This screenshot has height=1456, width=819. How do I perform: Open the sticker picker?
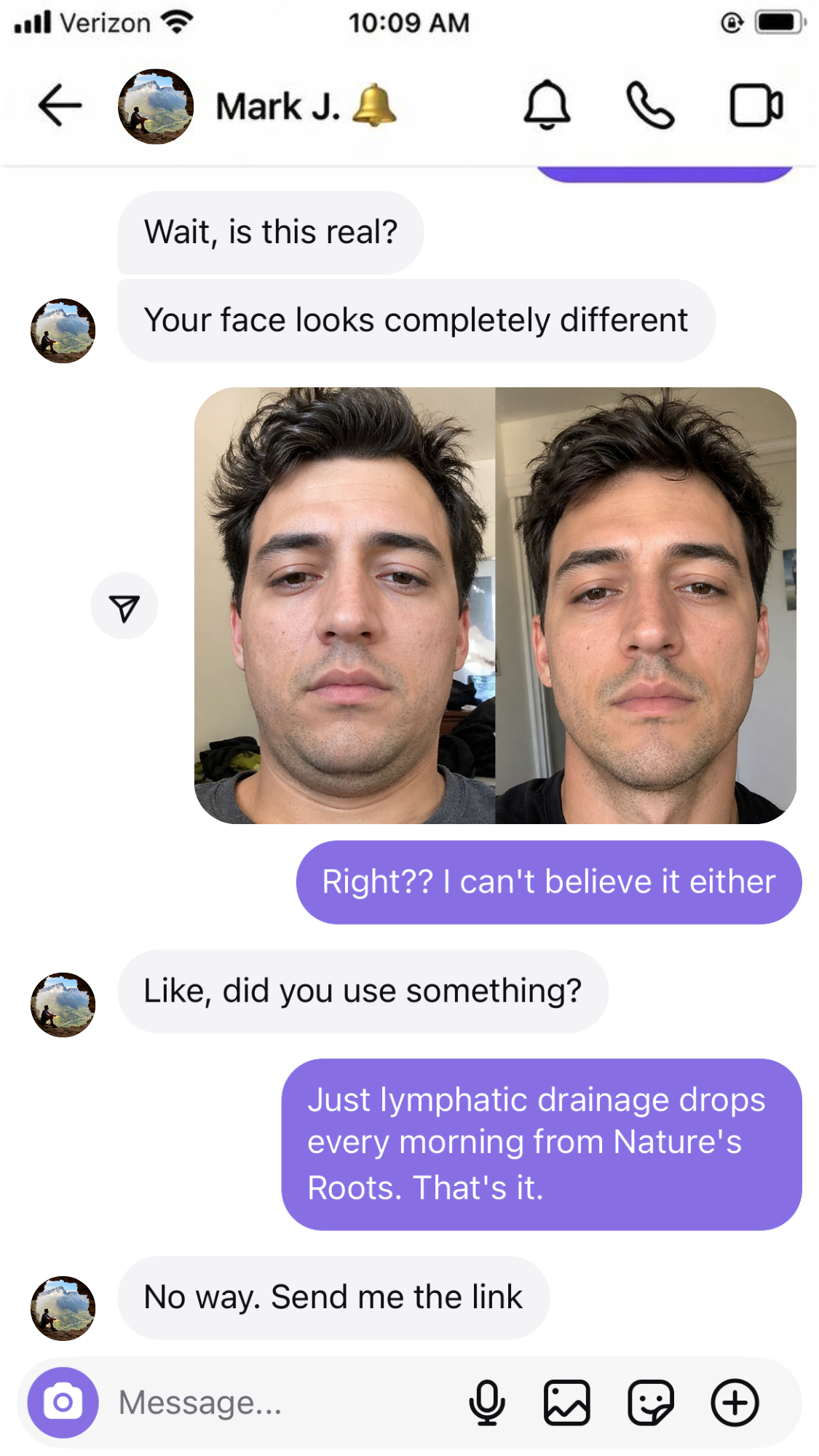tap(651, 1402)
